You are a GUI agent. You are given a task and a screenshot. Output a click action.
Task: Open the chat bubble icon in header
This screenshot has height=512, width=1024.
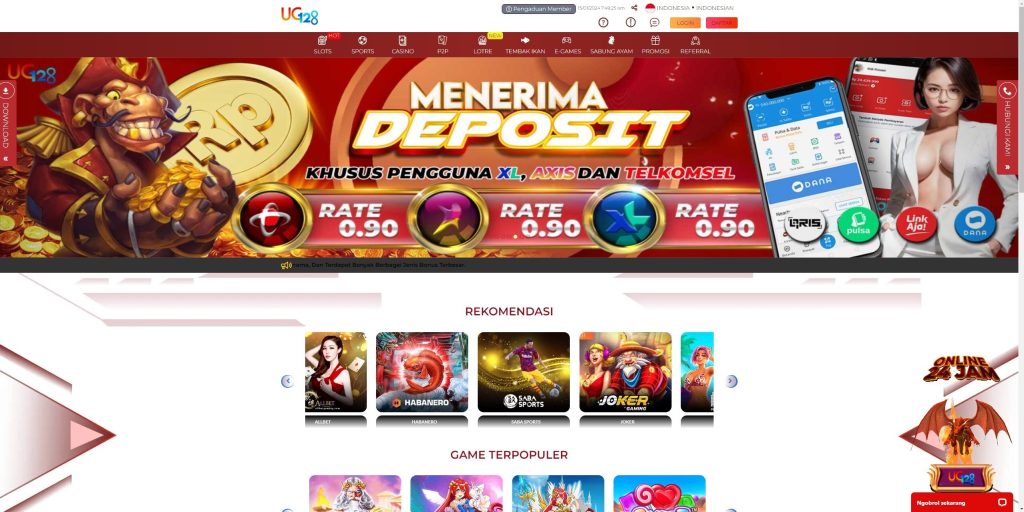[655, 22]
